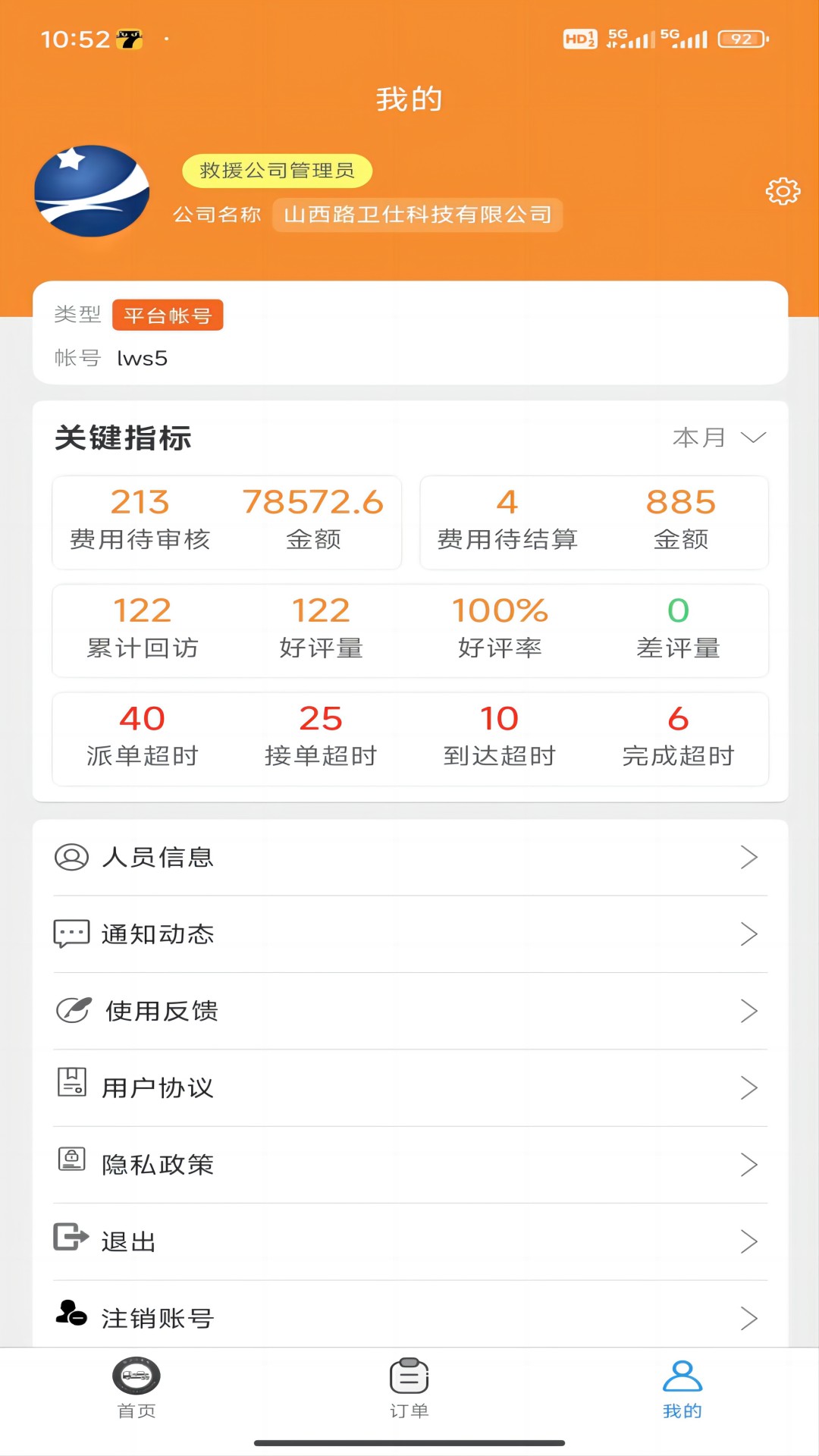Expand the 本月 period dropdown
Viewport: 819px width, 1456px height.
(x=719, y=438)
